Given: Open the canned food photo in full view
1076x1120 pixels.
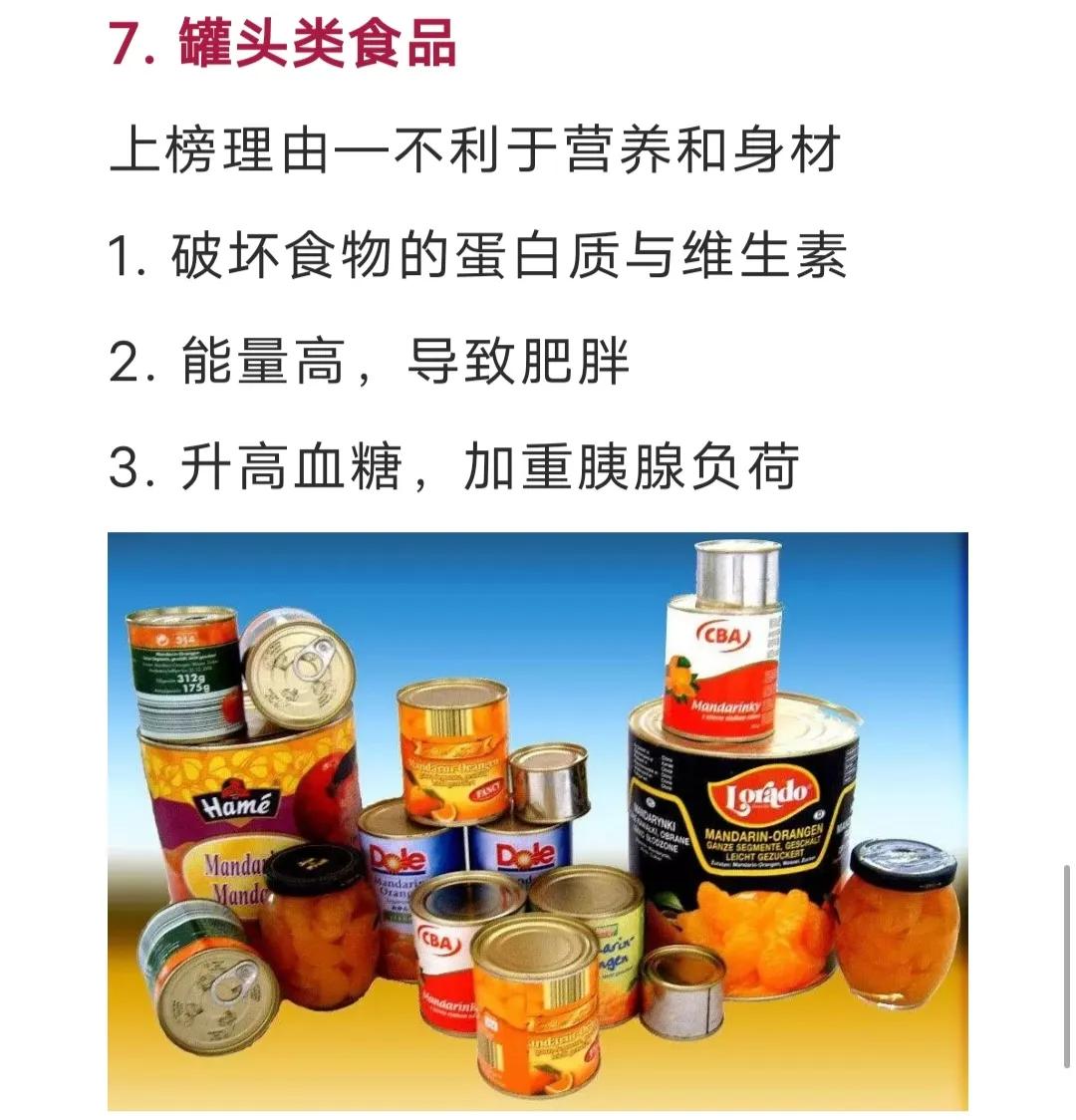Looking at the screenshot, I should coord(538,821).
